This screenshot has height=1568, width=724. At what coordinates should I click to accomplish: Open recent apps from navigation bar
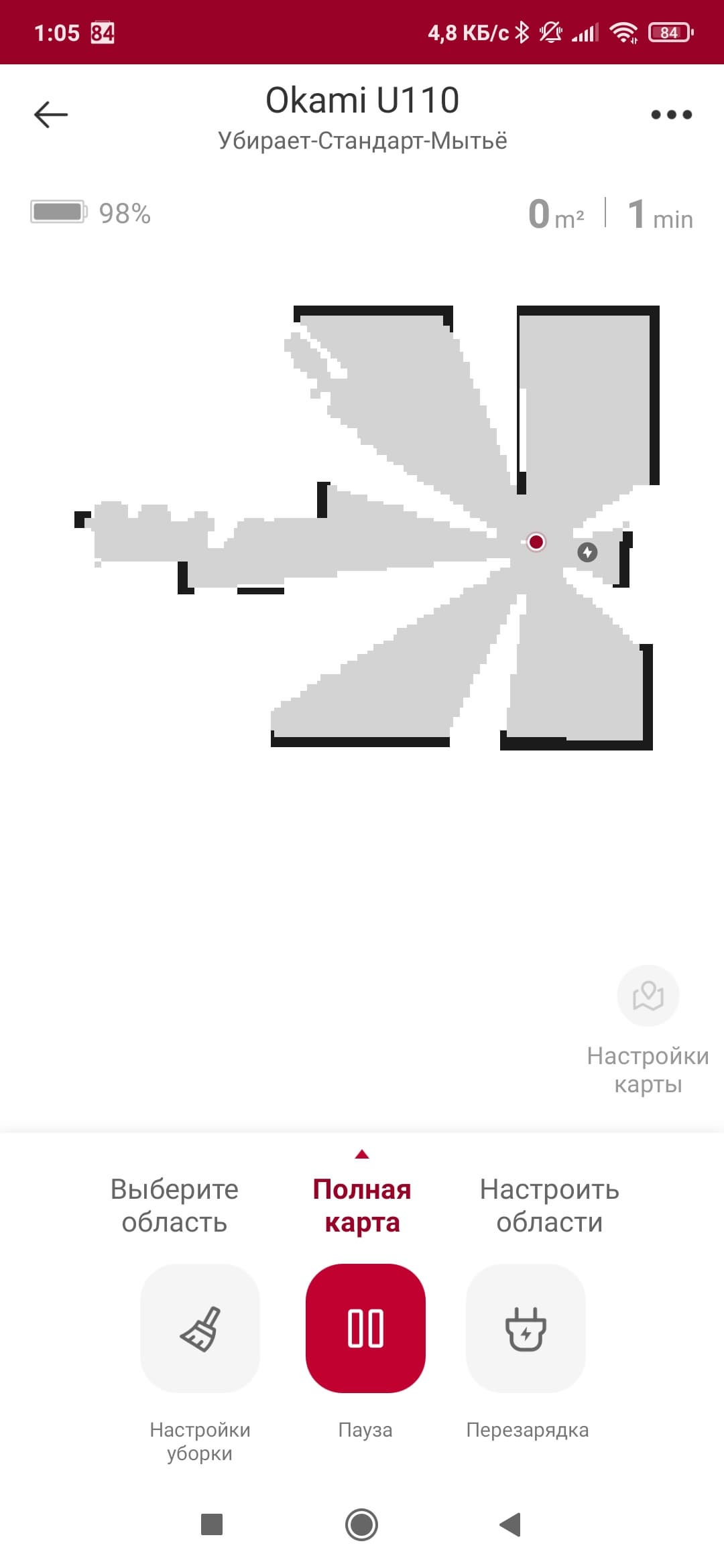click(x=212, y=1524)
